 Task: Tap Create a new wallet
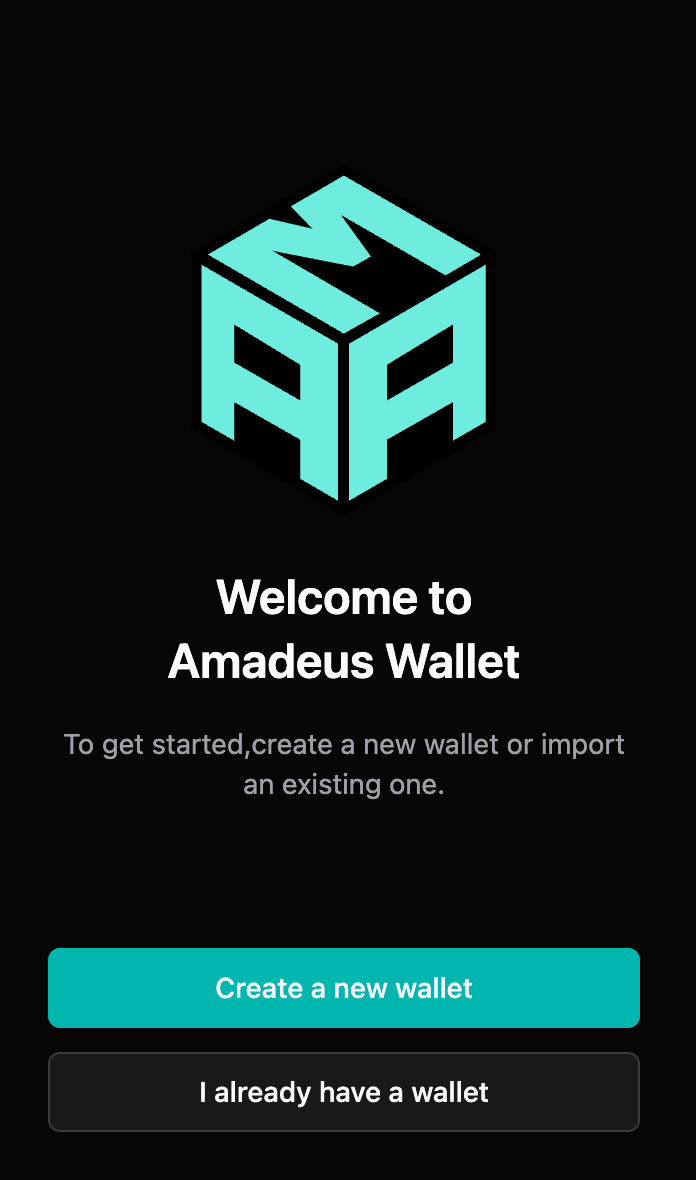(344, 988)
